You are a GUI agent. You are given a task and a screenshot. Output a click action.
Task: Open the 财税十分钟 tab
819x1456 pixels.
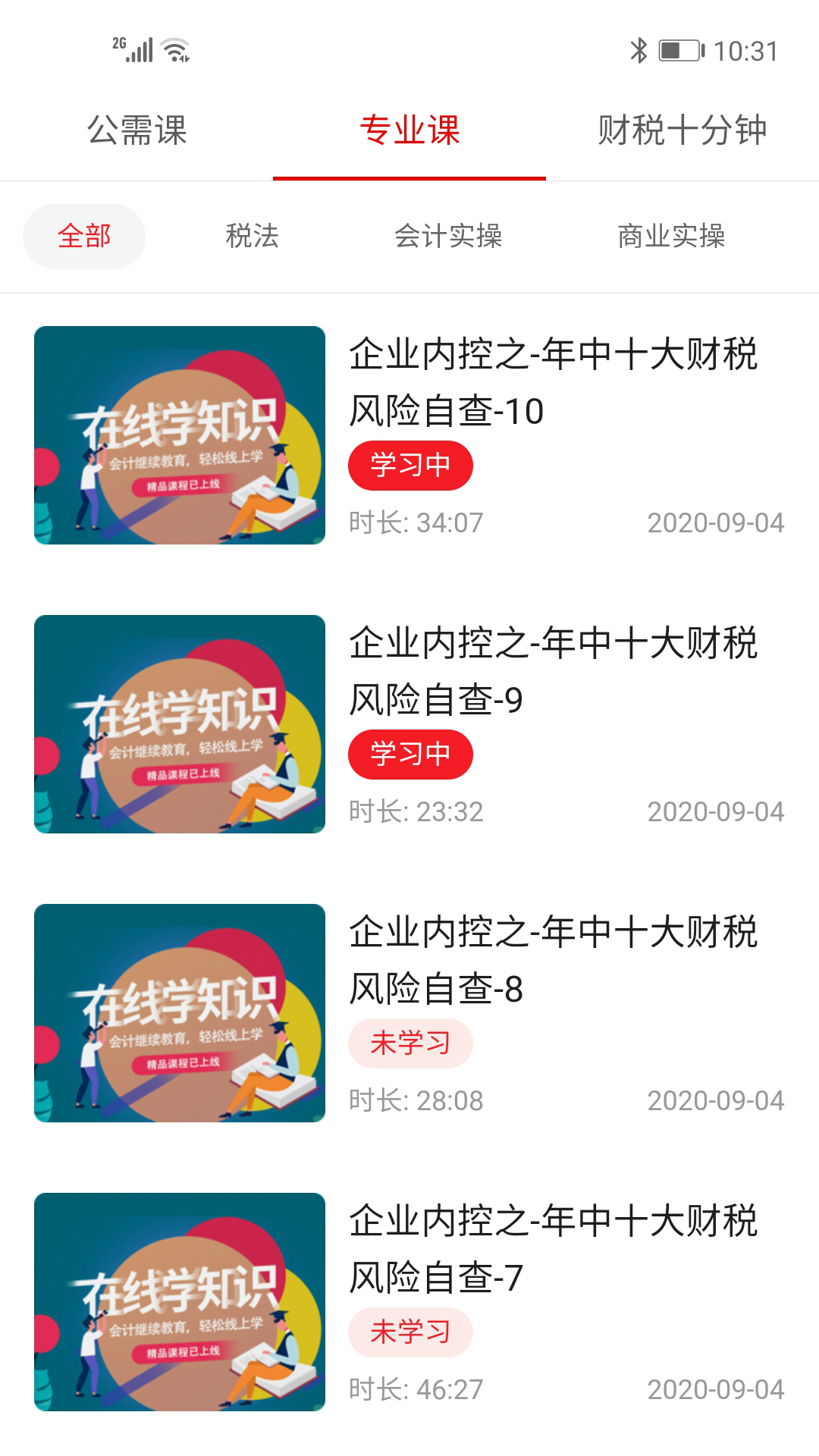pyautogui.click(x=682, y=130)
